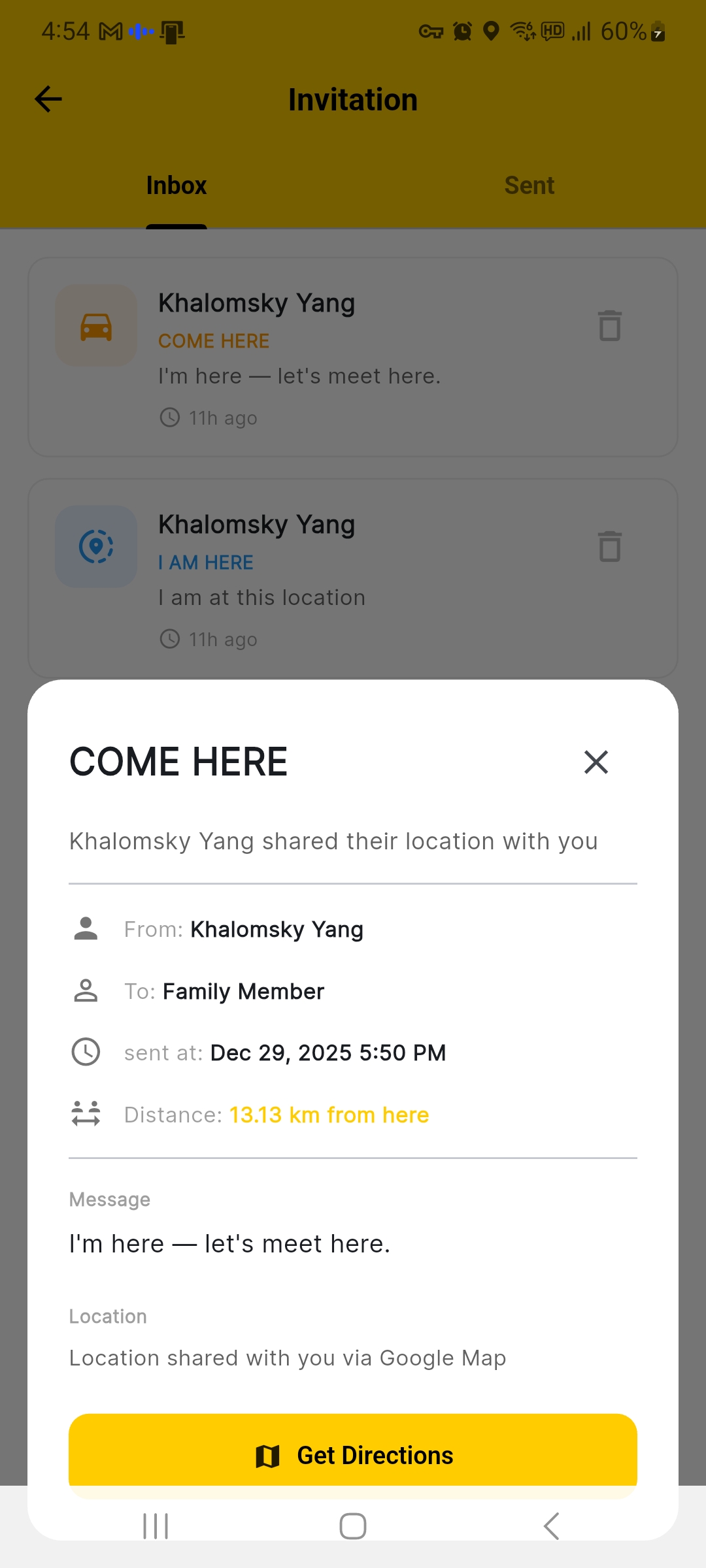The image size is (706, 1568).
Task: Tap the location pin icon on I AM HERE invitation
Action: tap(95, 547)
